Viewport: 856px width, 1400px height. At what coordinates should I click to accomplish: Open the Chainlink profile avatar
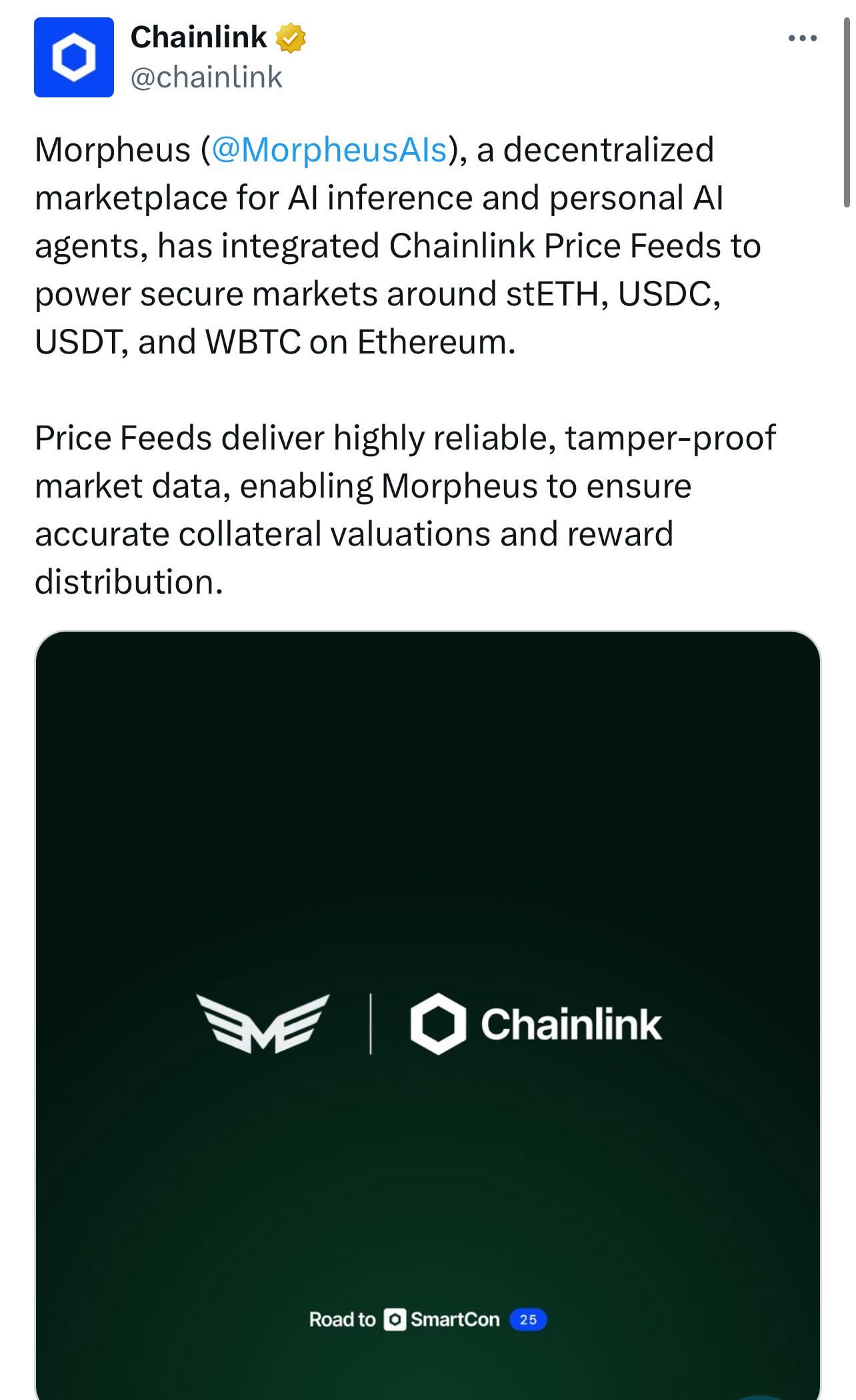click(74, 57)
